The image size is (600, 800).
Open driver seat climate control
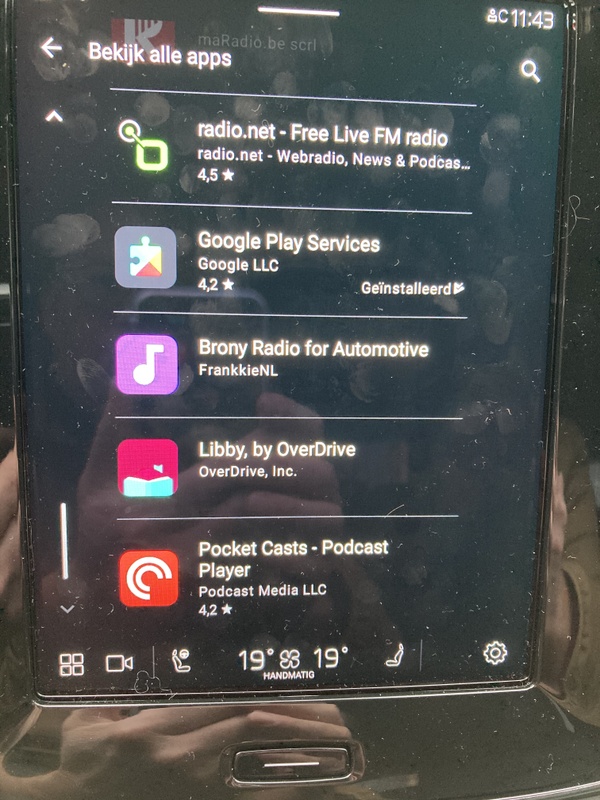182,661
